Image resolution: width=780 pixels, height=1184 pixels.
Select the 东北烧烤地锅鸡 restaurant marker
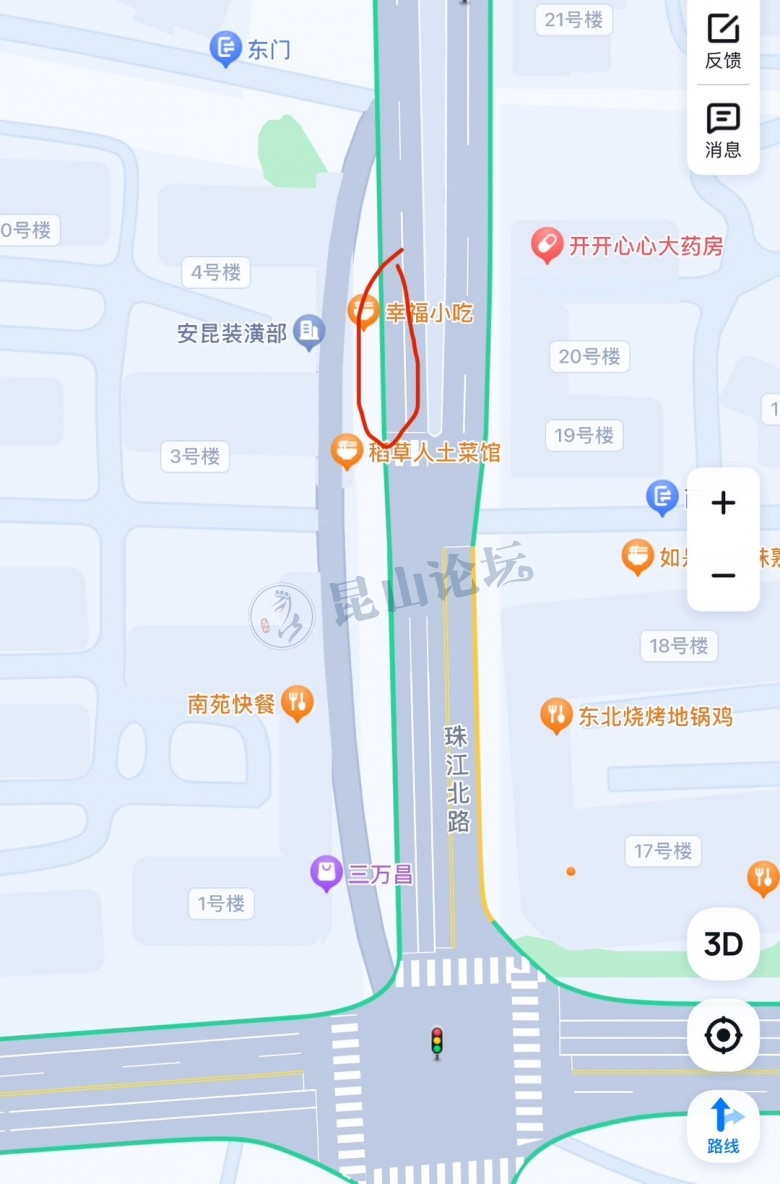pyautogui.click(x=556, y=715)
